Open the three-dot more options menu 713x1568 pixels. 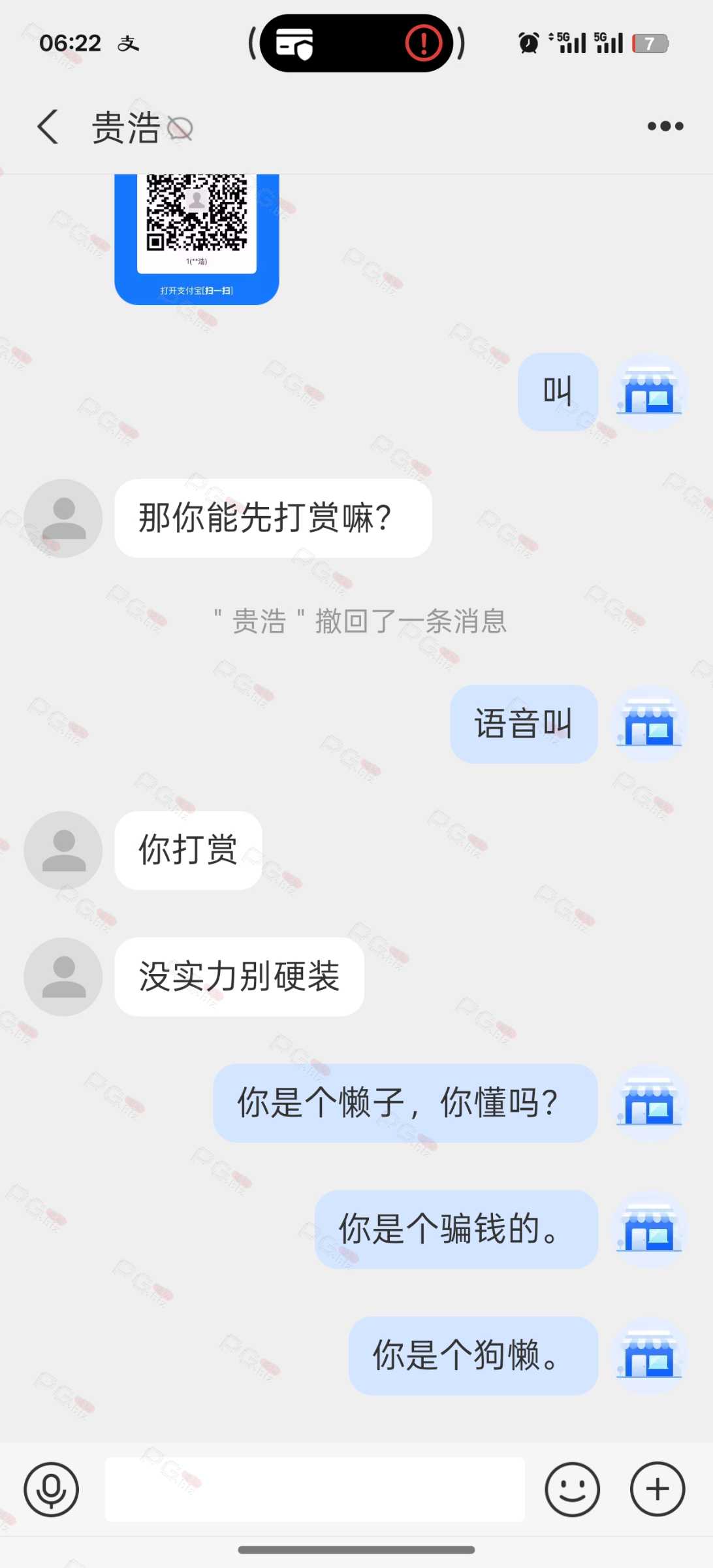[x=665, y=126]
